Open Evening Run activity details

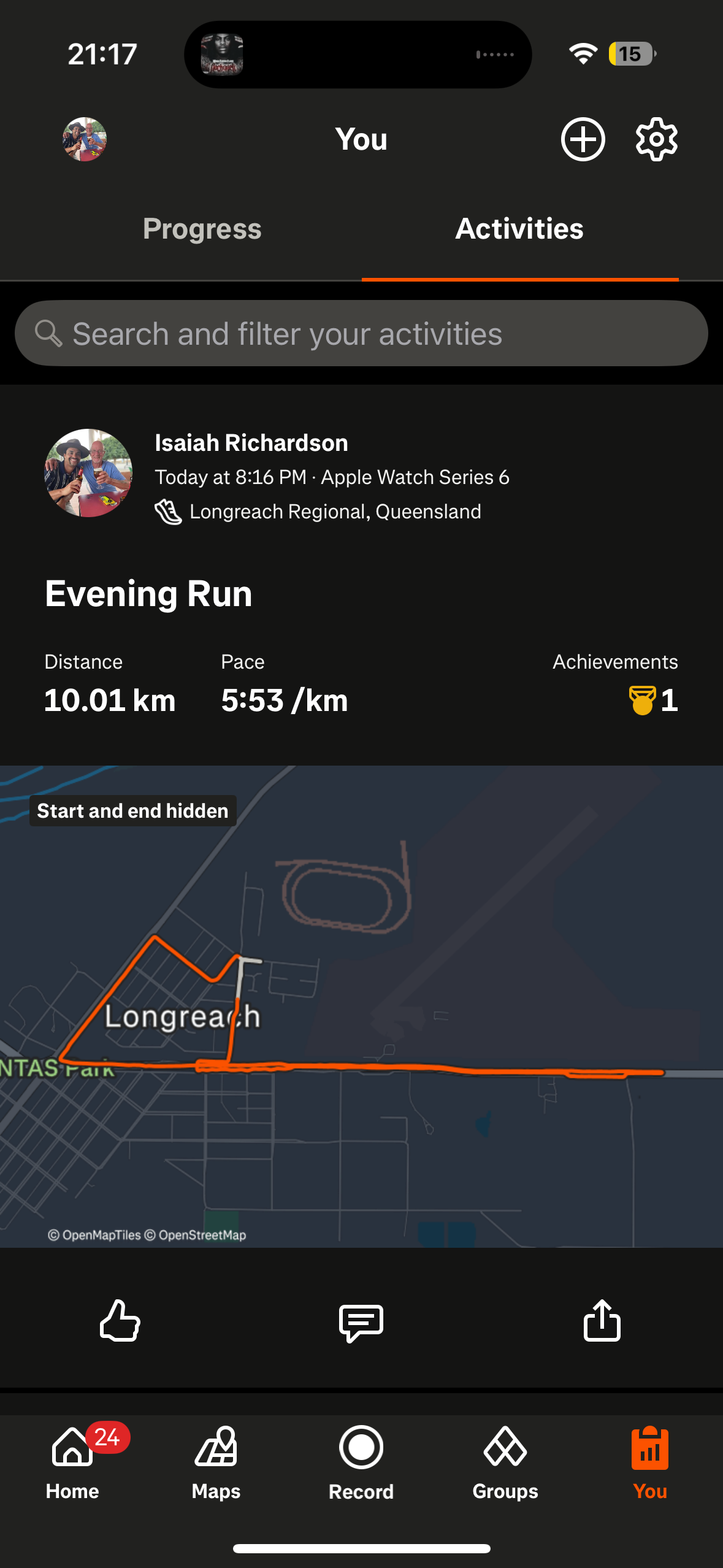point(148,594)
